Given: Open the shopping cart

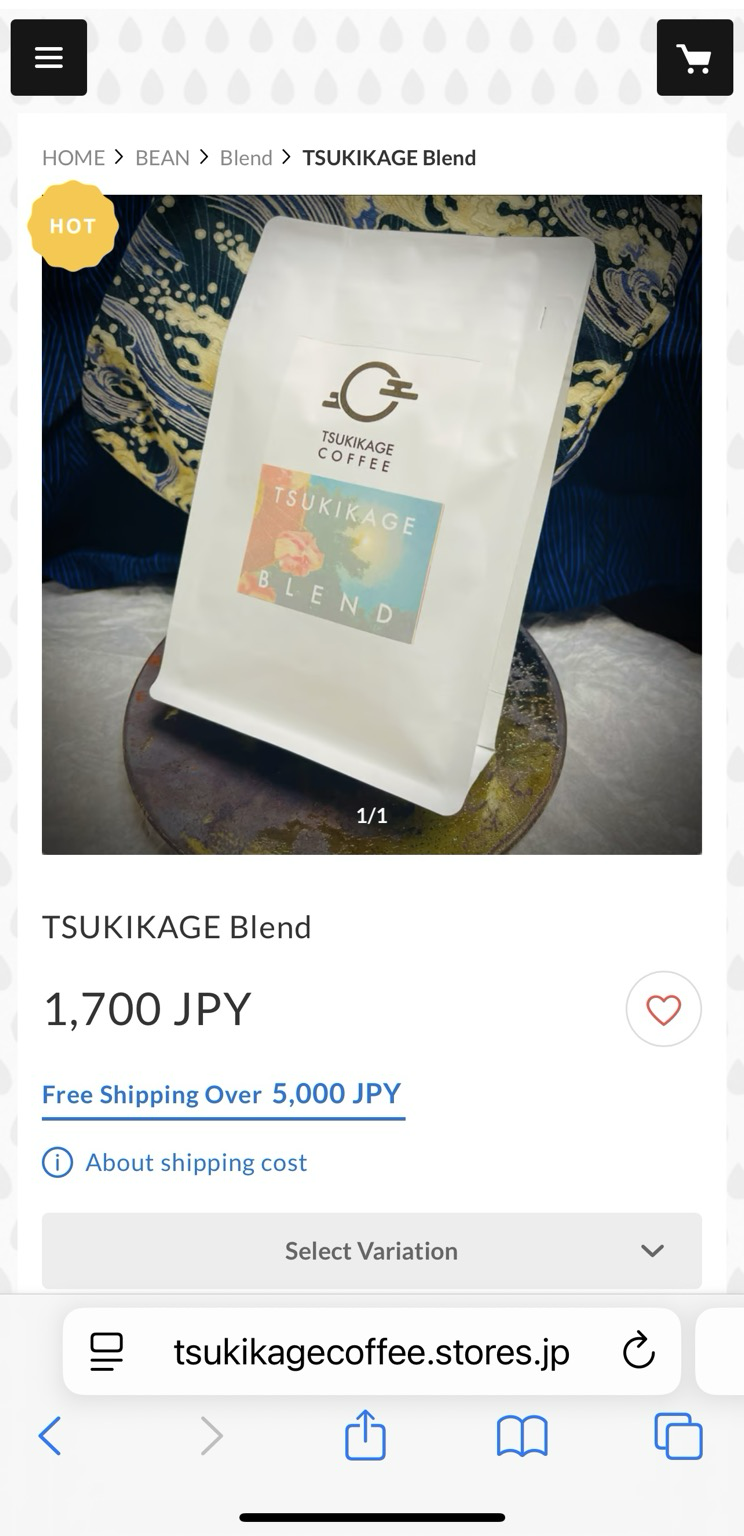Looking at the screenshot, I should (694, 58).
